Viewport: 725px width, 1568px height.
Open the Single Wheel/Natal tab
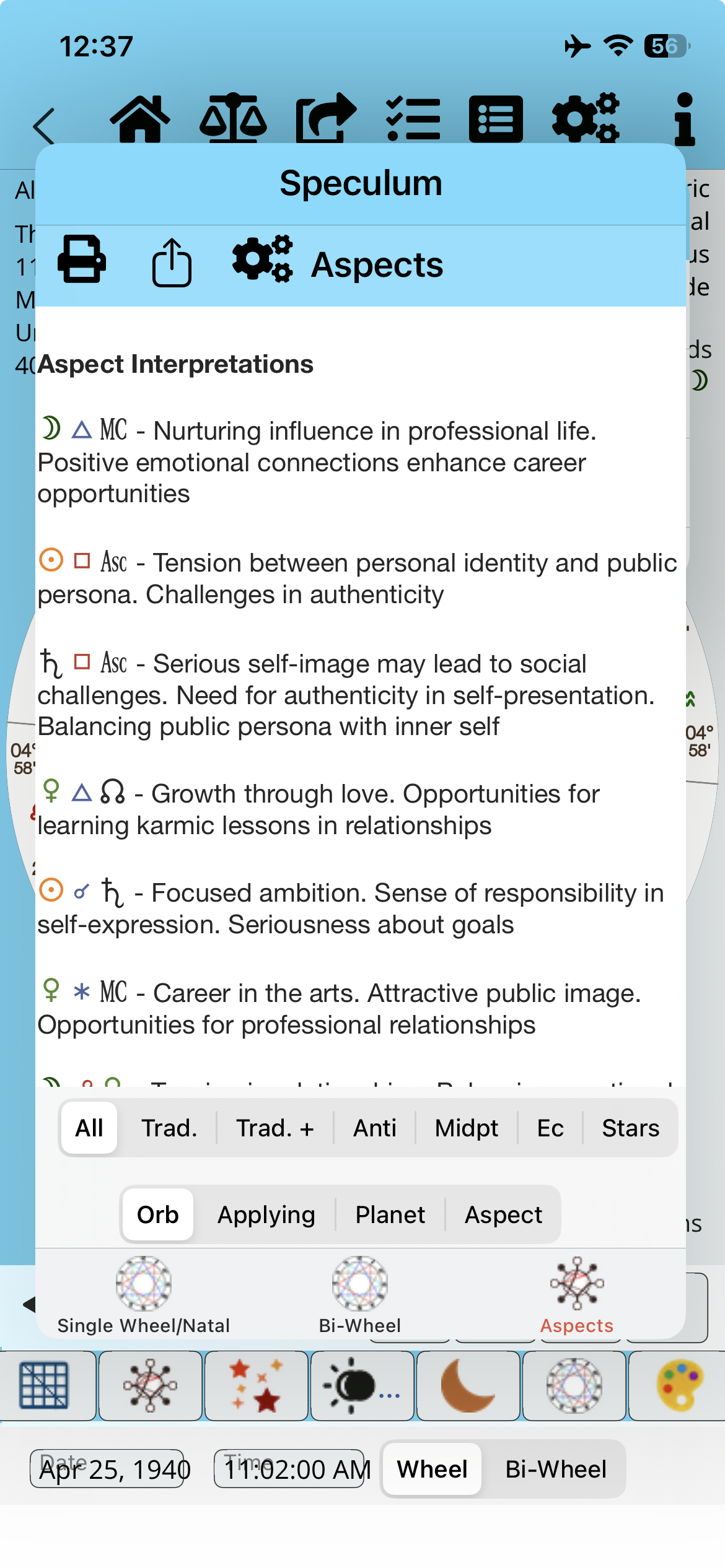(144, 1295)
